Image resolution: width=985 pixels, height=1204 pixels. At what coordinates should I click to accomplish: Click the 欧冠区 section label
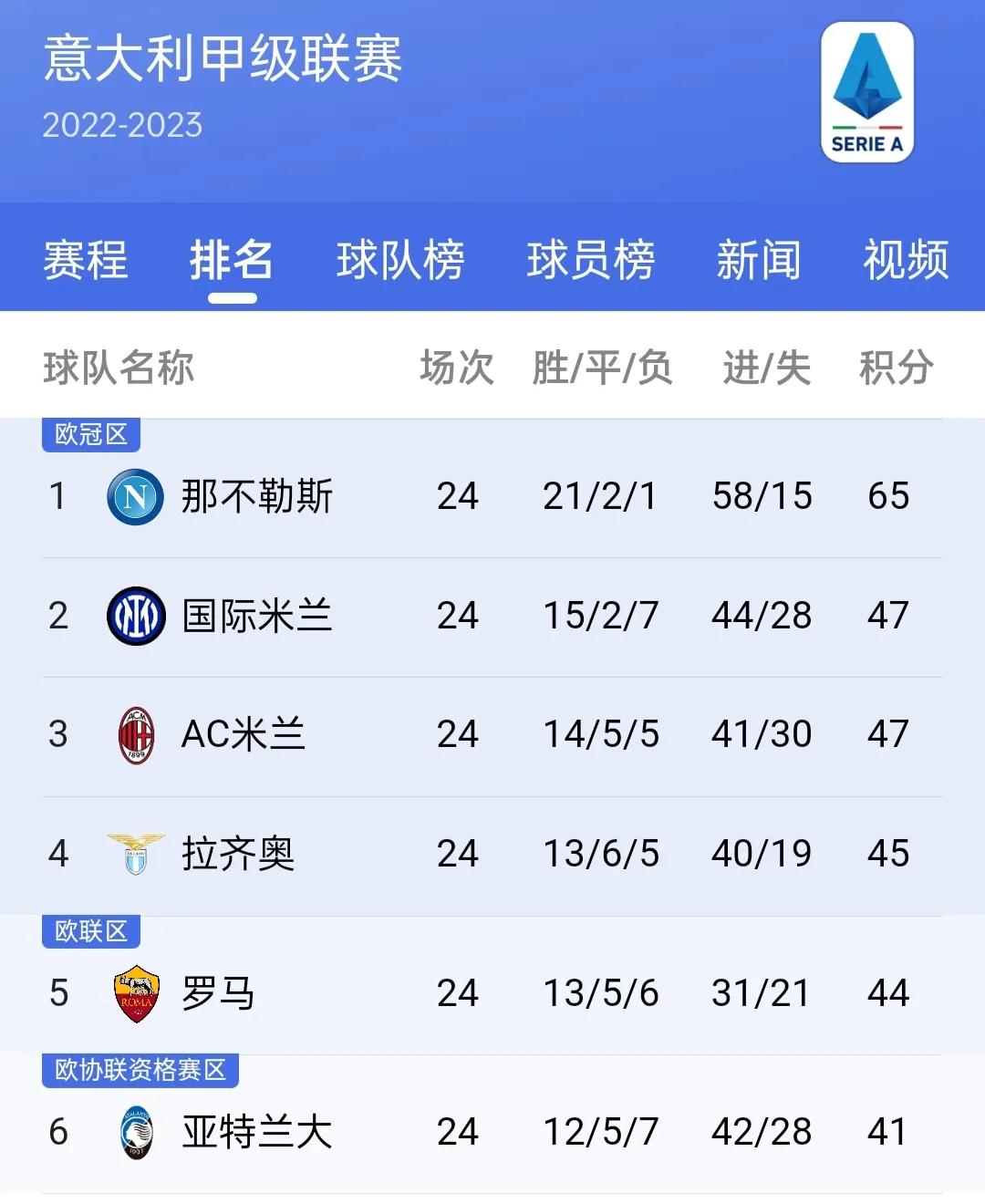(91, 435)
